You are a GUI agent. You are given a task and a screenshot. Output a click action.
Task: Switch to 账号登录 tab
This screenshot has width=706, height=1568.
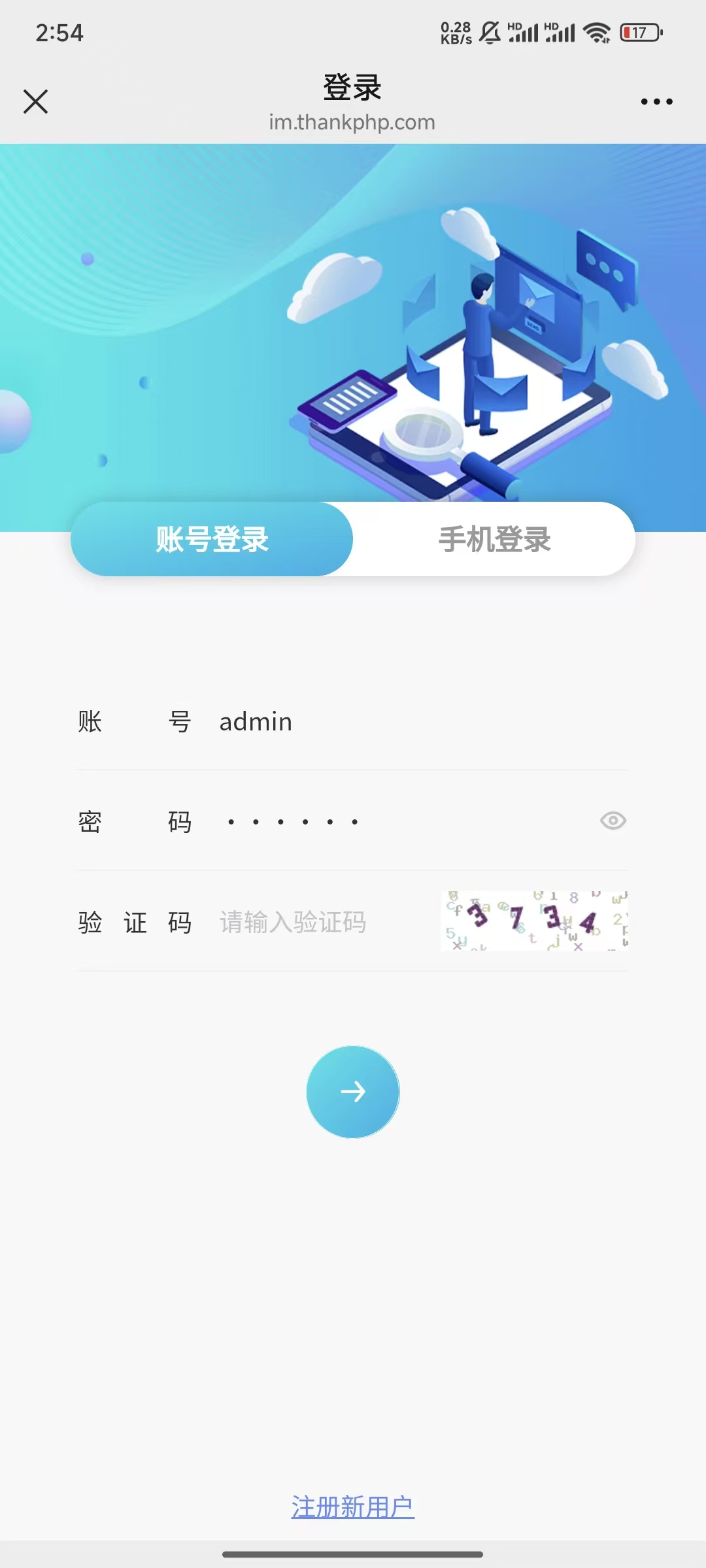tap(212, 540)
